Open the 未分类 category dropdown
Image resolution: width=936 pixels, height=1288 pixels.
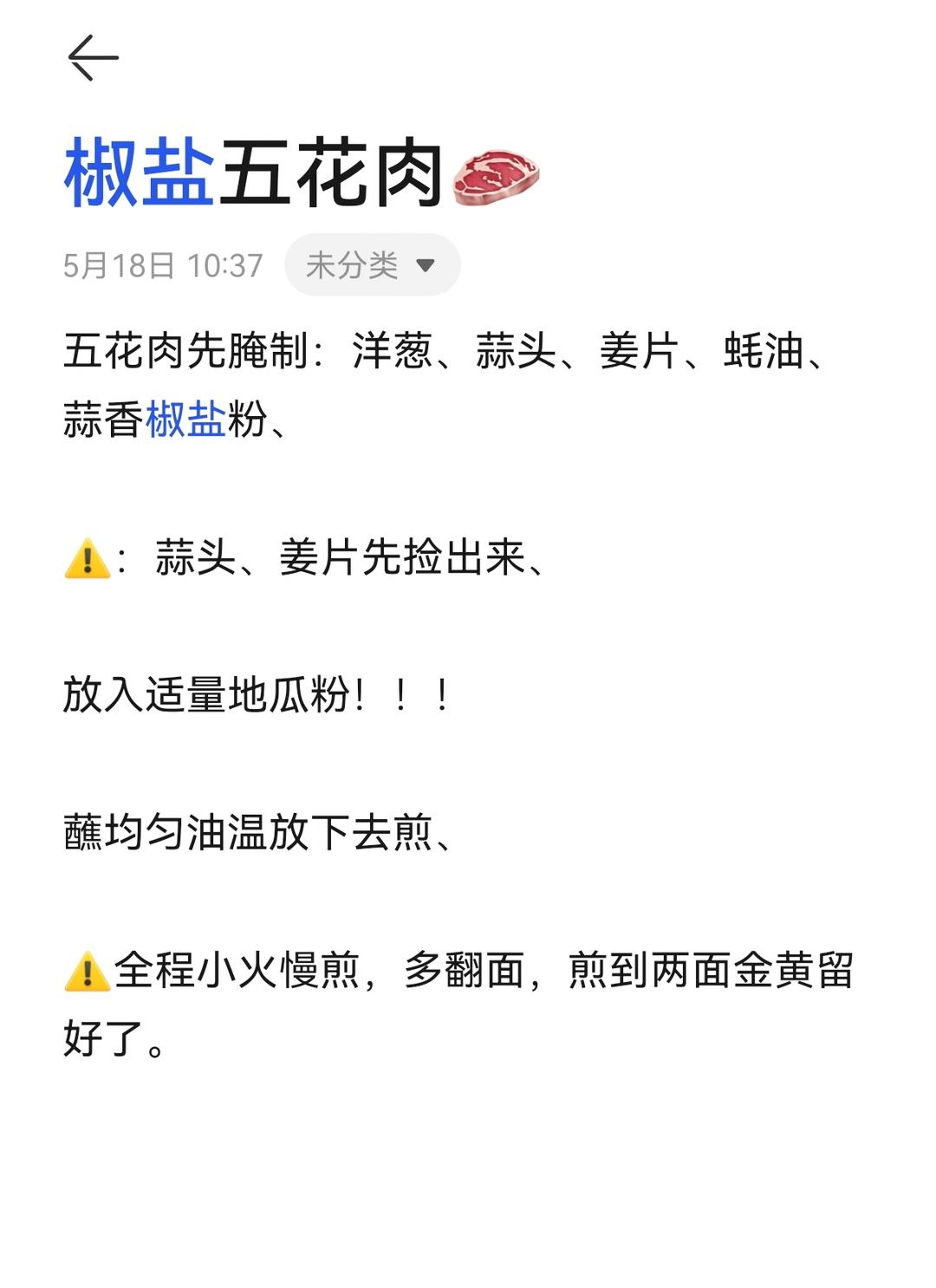pyautogui.click(x=372, y=265)
